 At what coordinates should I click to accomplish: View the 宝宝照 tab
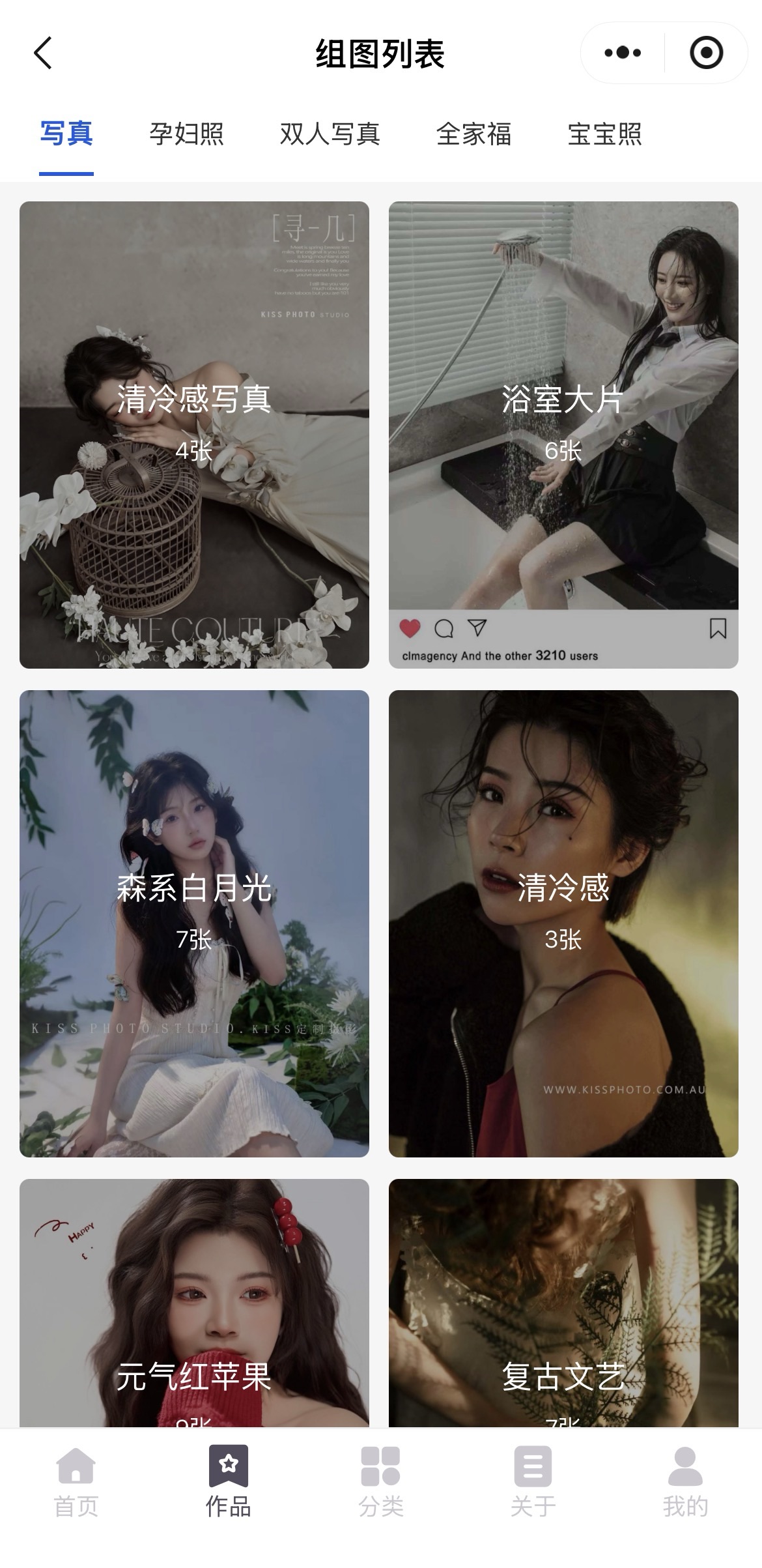[x=604, y=134]
